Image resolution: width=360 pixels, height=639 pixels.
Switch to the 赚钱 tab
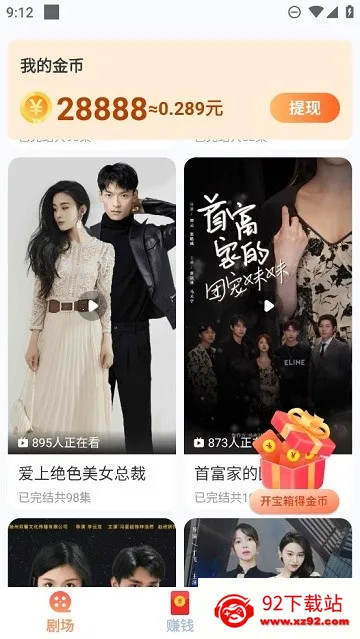pyautogui.click(x=180, y=611)
